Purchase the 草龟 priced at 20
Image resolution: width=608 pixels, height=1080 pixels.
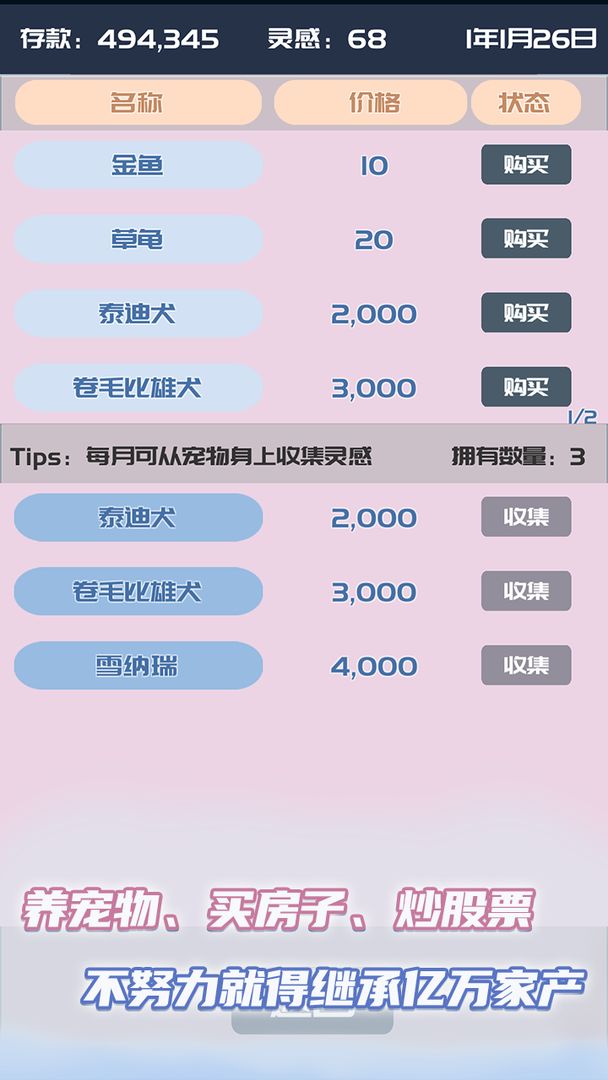click(526, 239)
